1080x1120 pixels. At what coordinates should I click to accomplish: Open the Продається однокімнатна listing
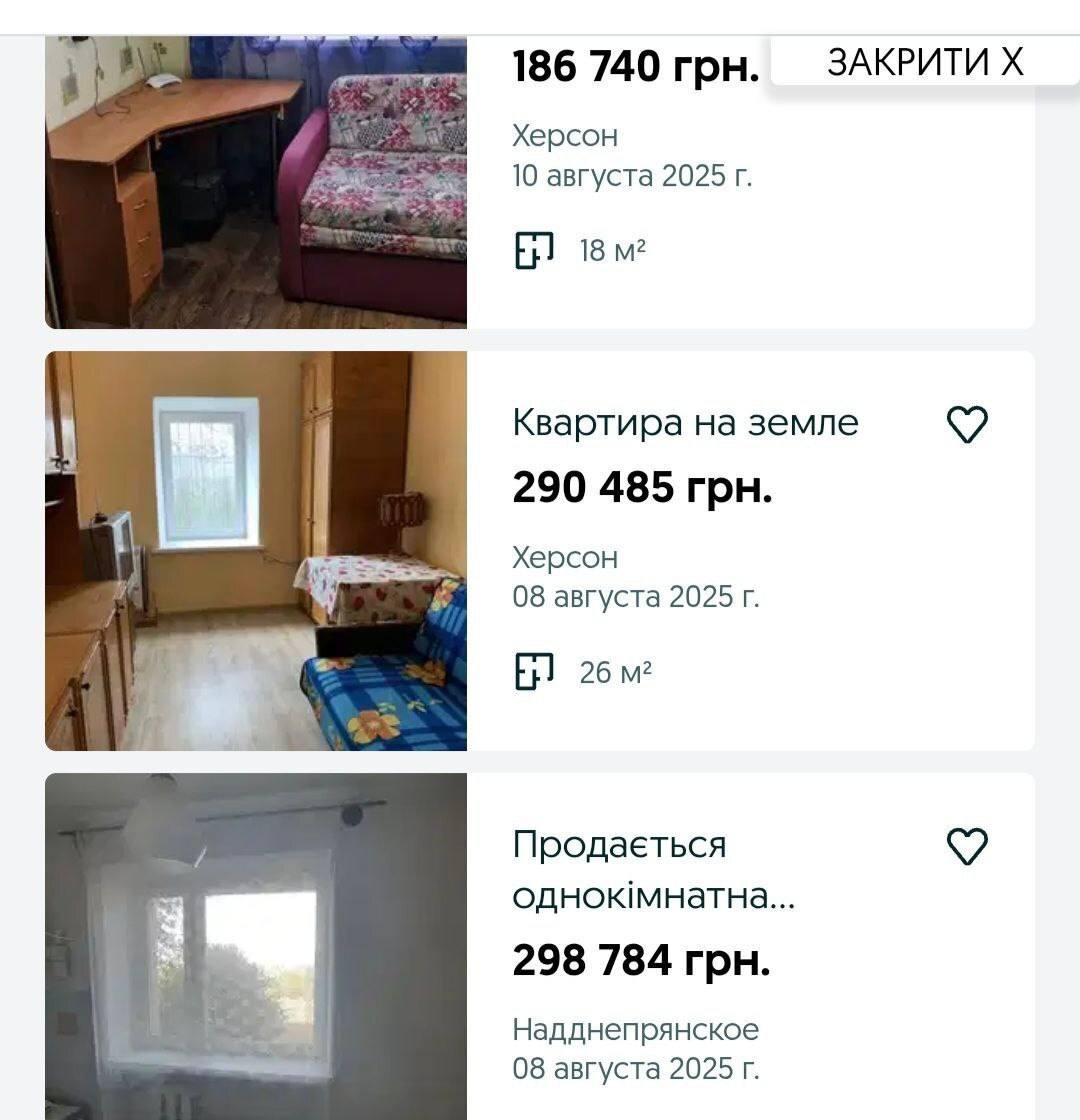point(653,870)
